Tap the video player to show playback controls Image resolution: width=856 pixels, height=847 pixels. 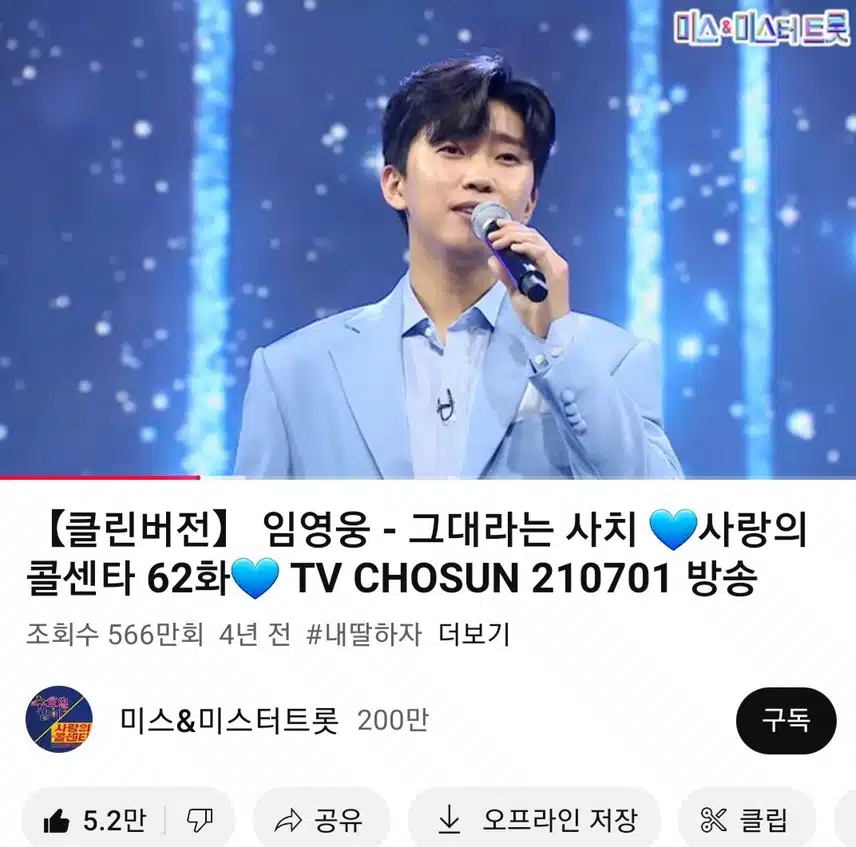click(428, 240)
